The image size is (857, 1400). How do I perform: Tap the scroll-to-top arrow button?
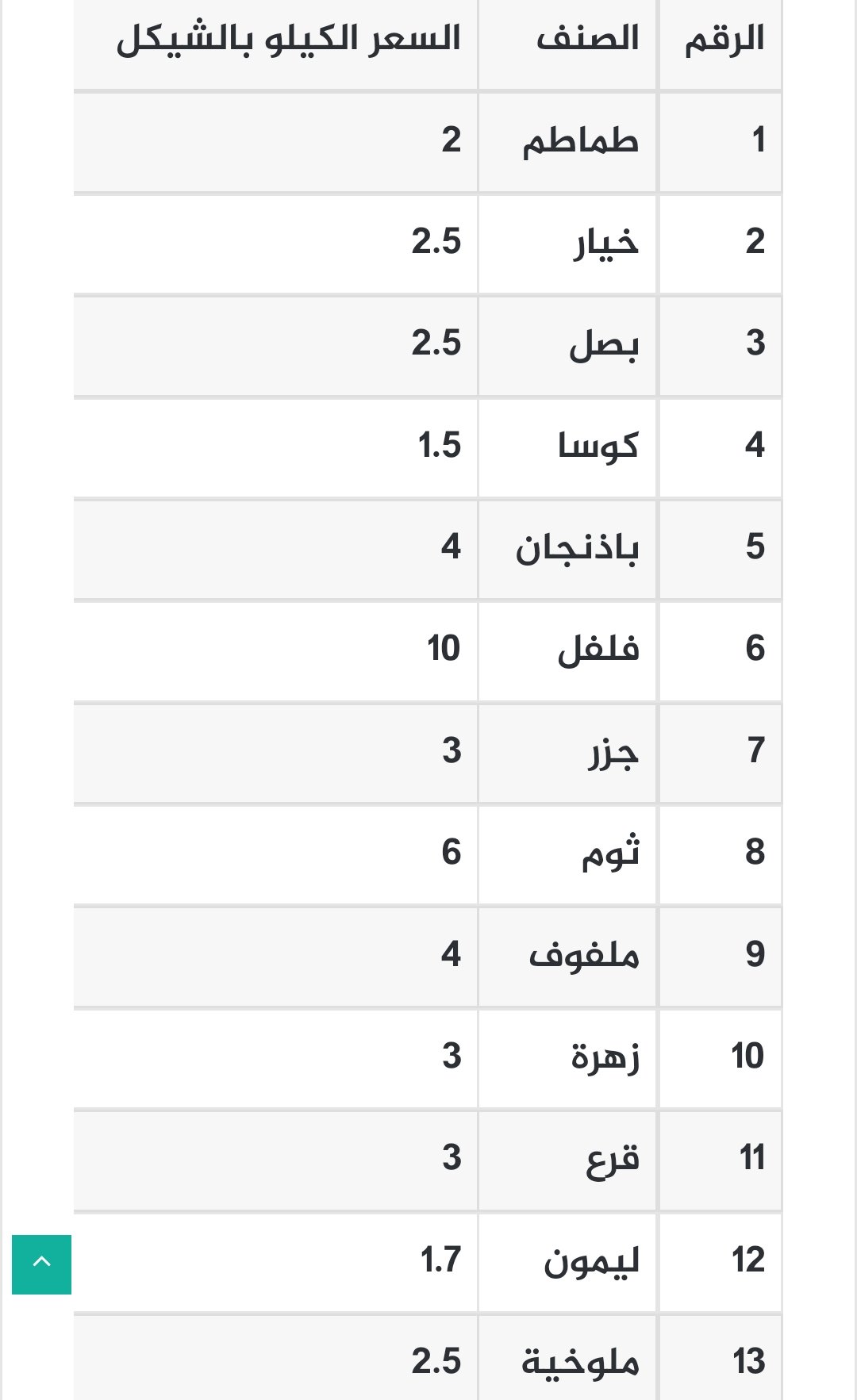pyautogui.click(x=41, y=1264)
